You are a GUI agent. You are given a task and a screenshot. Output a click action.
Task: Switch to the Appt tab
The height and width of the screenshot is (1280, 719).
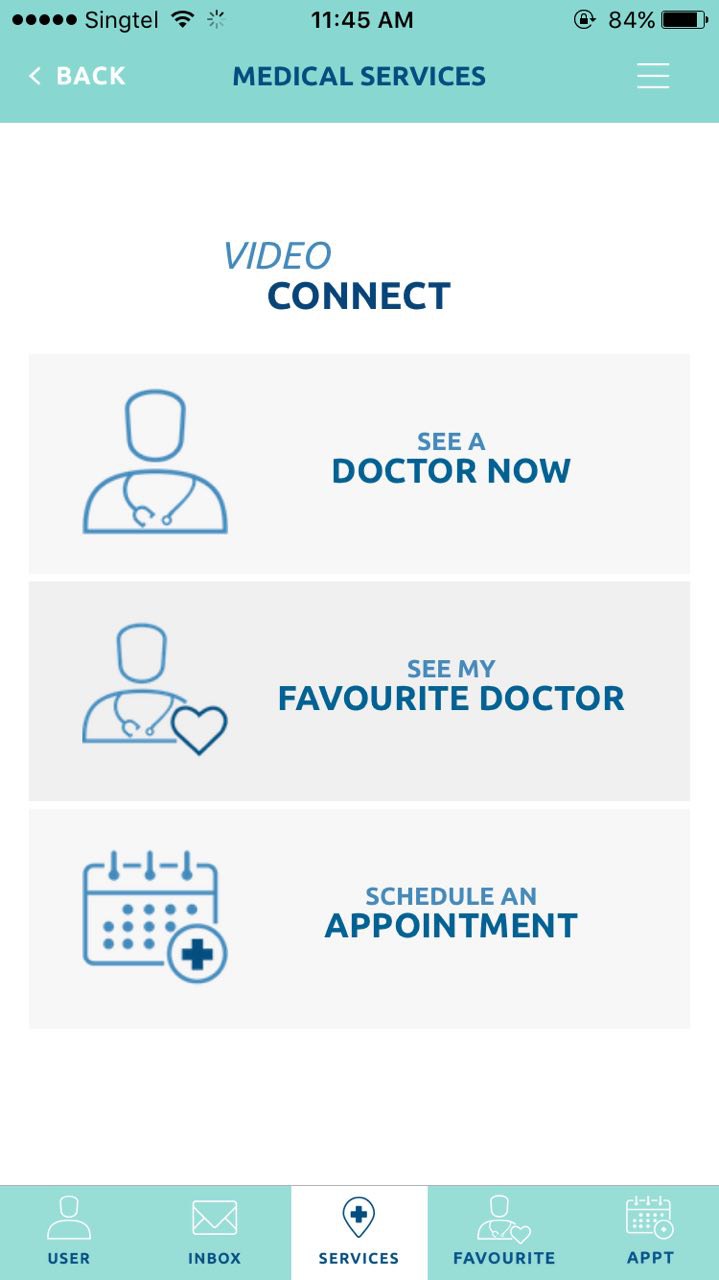click(x=650, y=1232)
